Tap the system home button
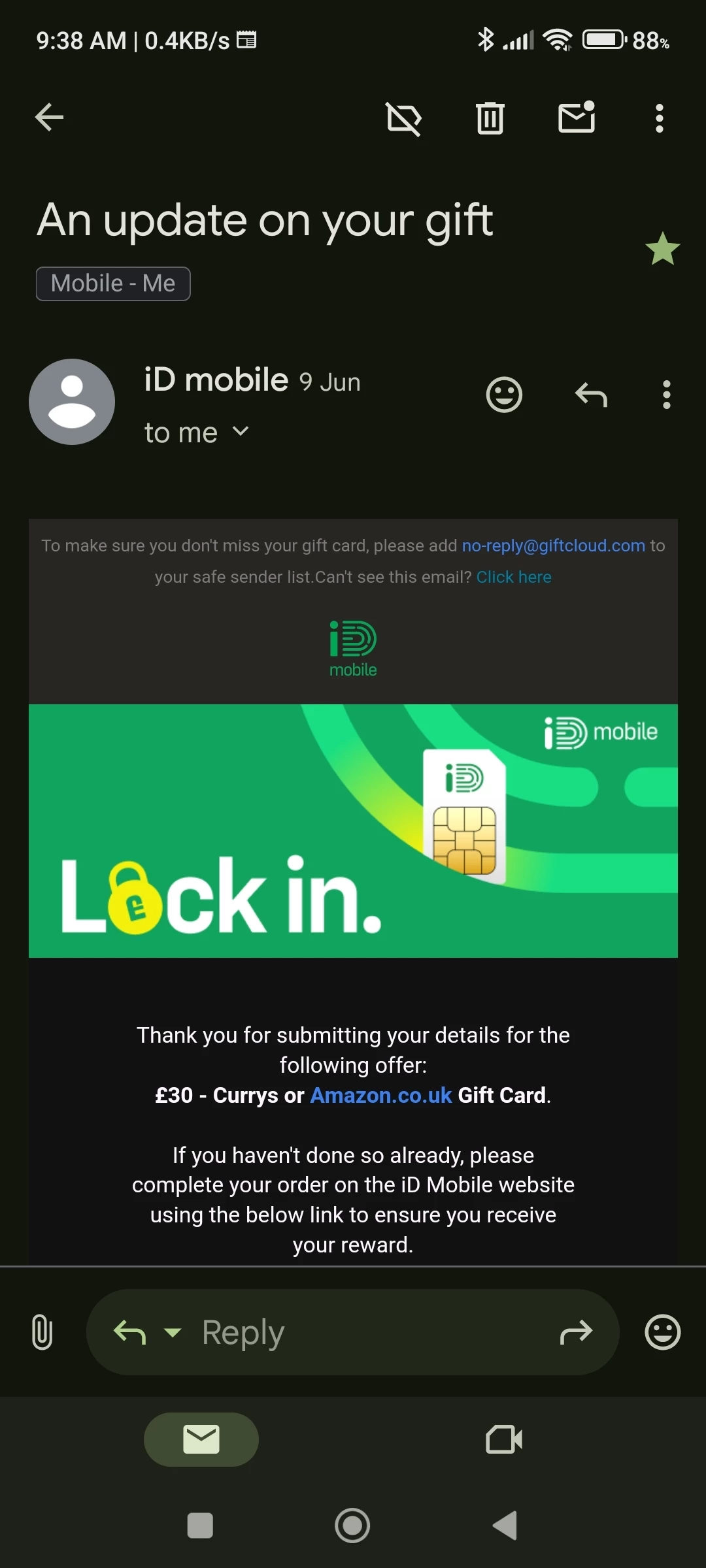 coord(352,1526)
